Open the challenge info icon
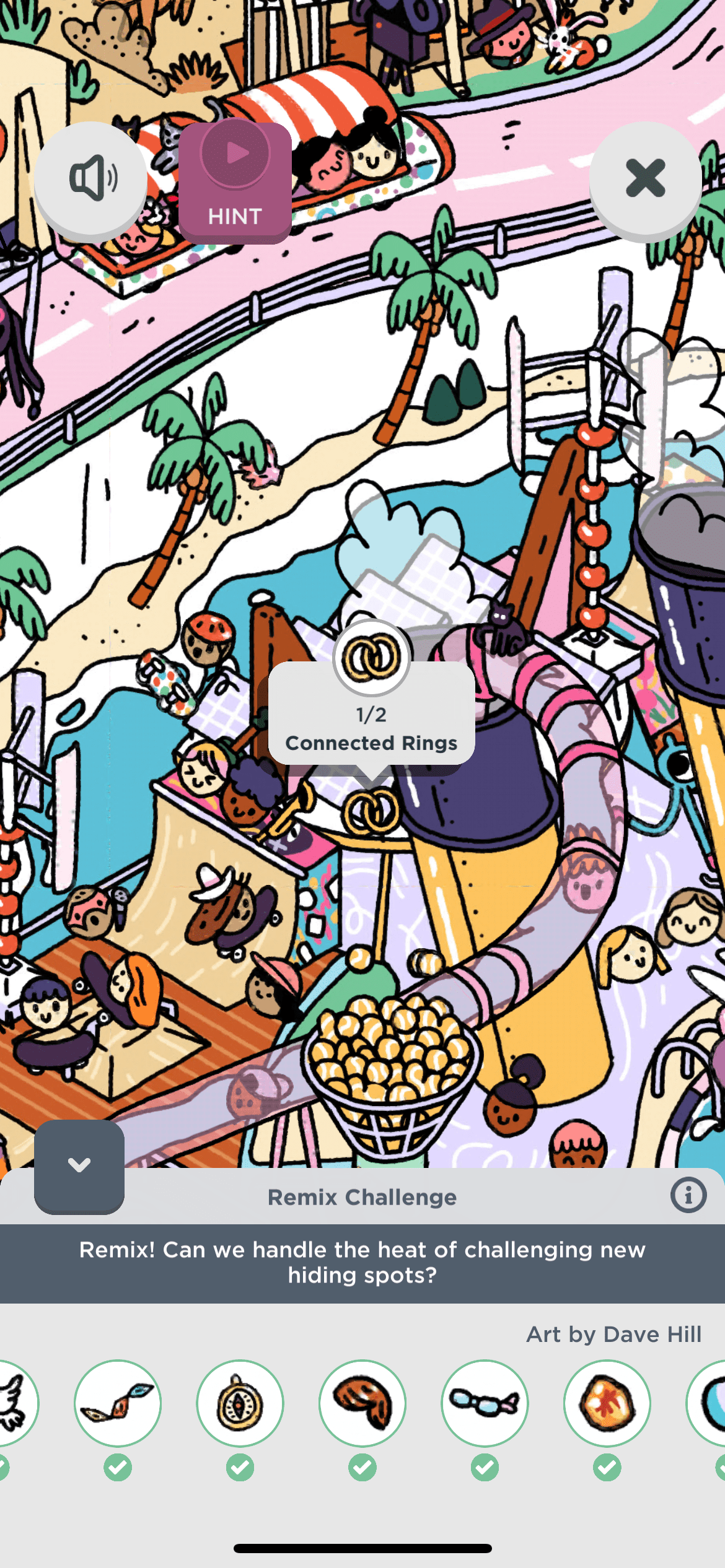The image size is (725, 1568). click(688, 1195)
